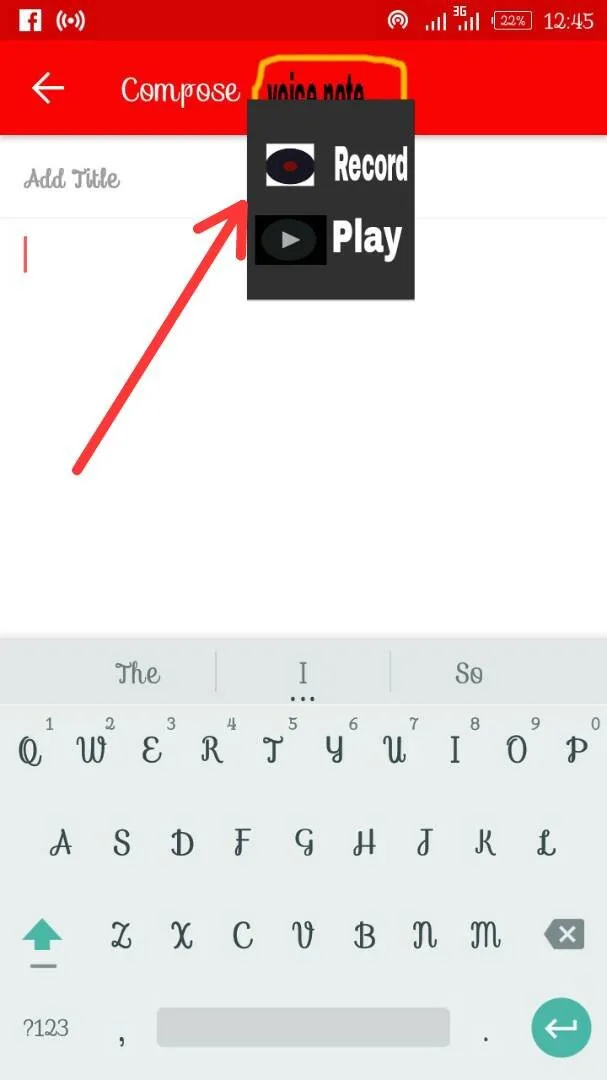Viewport: 607px width, 1080px height.
Task: Select Record in the voice note popup
Action: pyautogui.click(x=336, y=165)
